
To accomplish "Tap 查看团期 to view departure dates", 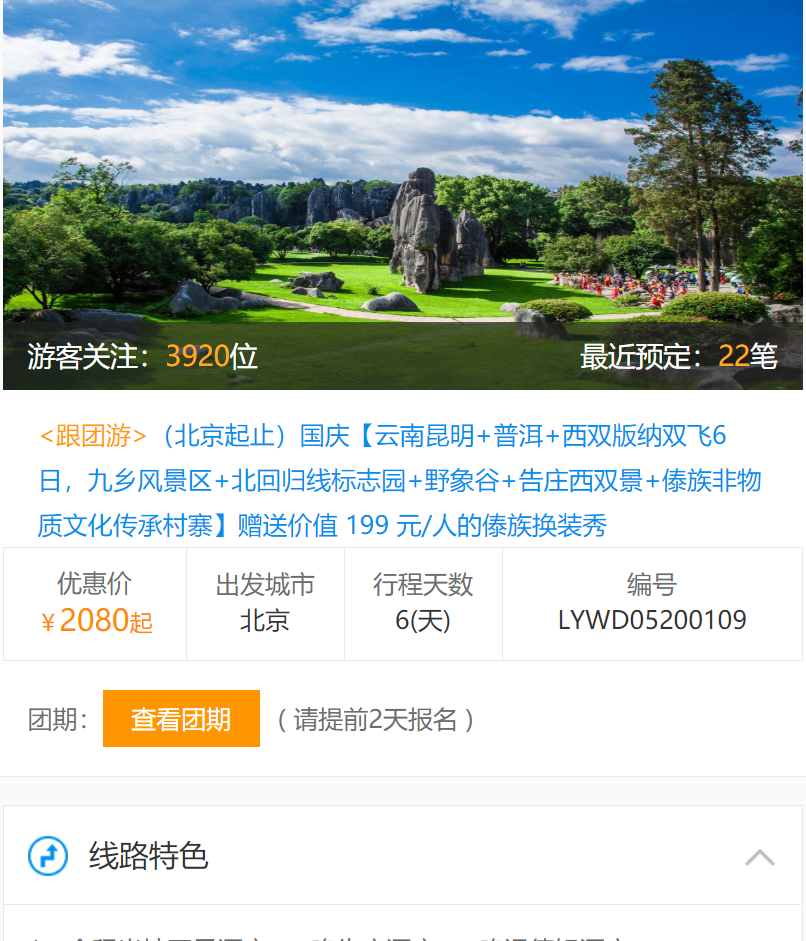I will (x=181, y=718).
